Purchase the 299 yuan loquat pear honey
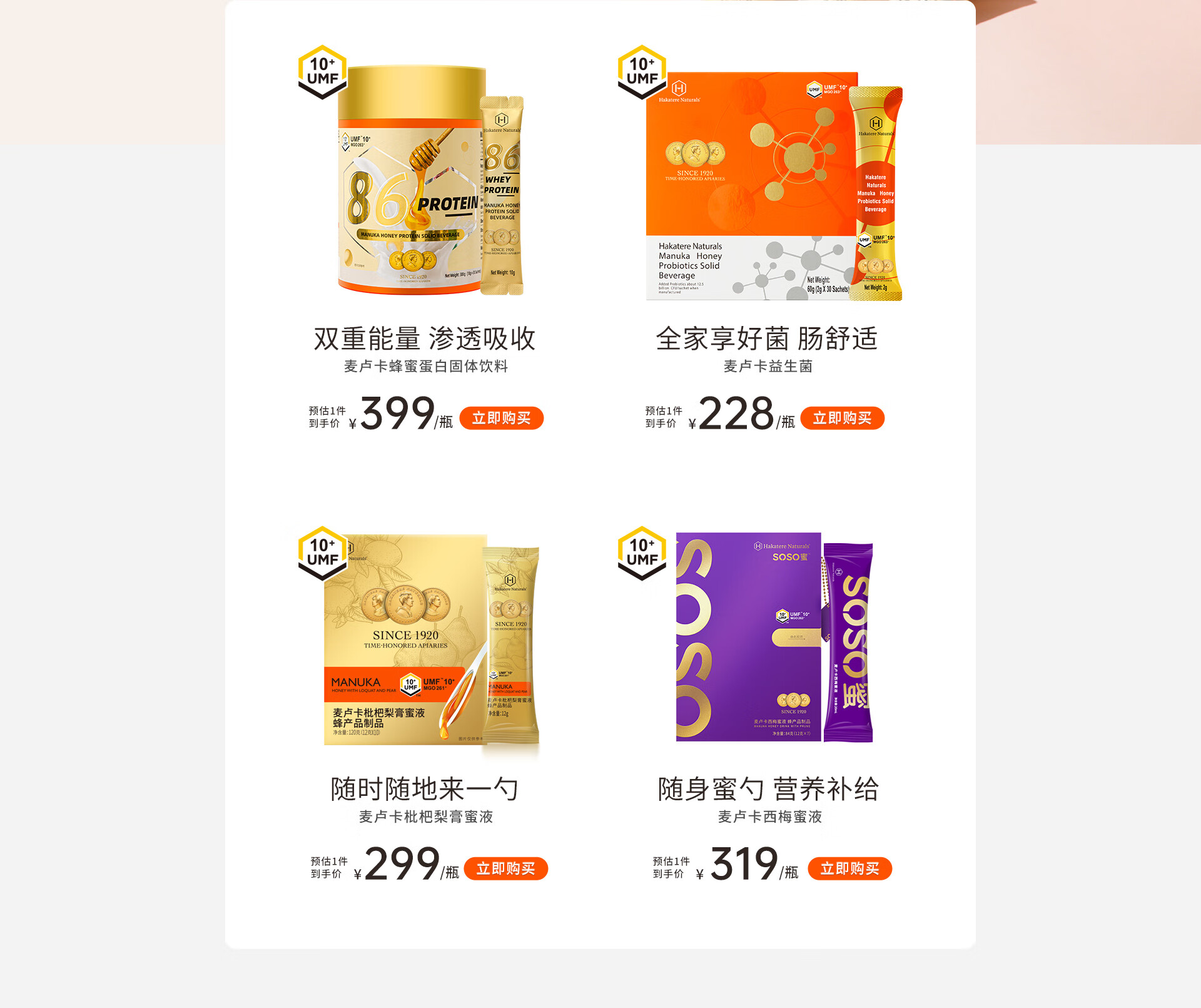This screenshot has width=1201, height=1008. 505,868
